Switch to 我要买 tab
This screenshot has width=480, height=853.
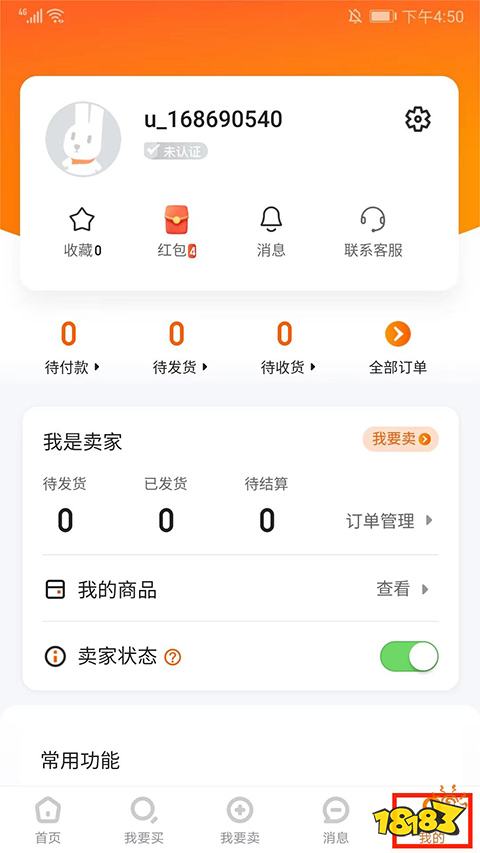(x=144, y=820)
